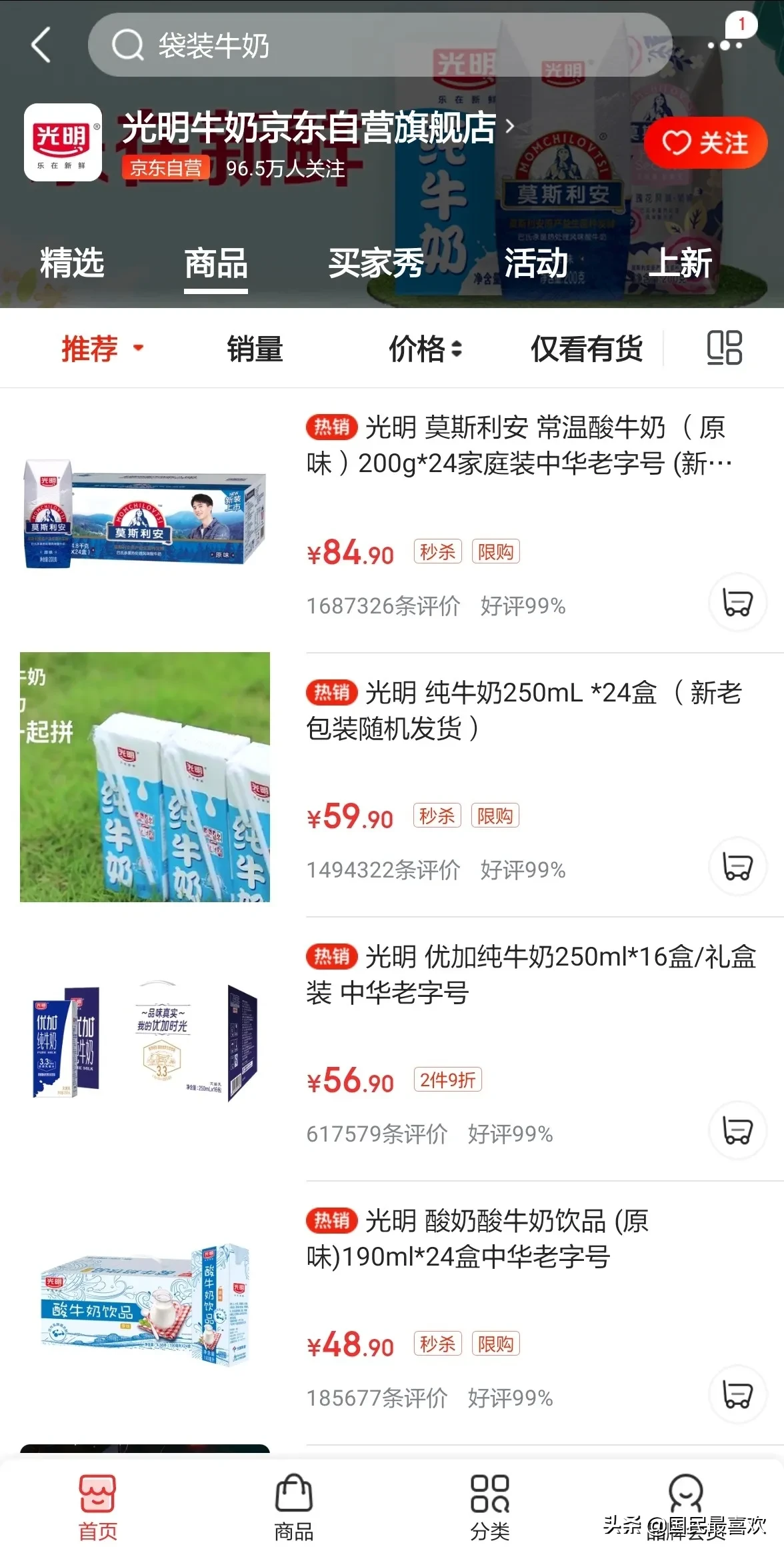Toggle the grid/list layout icon
The image size is (784, 1553).
pos(724,348)
